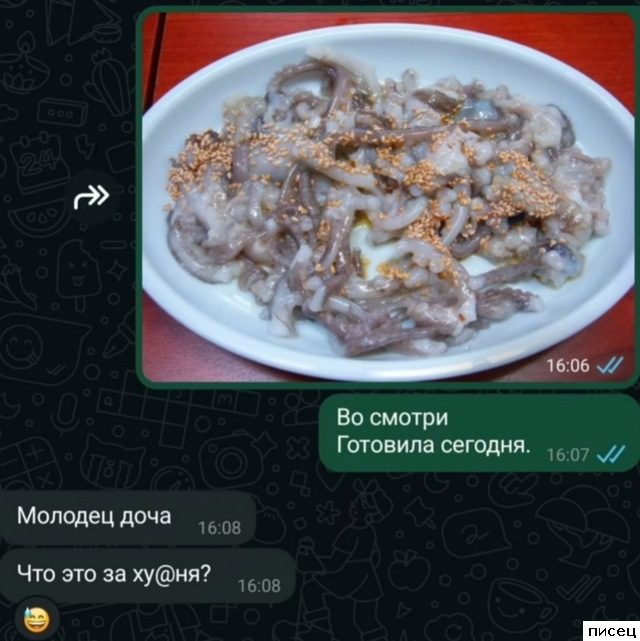The width and height of the screenshot is (640, 641).
Task: Forward the photo using the arrow icon
Action: (x=91, y=199)
